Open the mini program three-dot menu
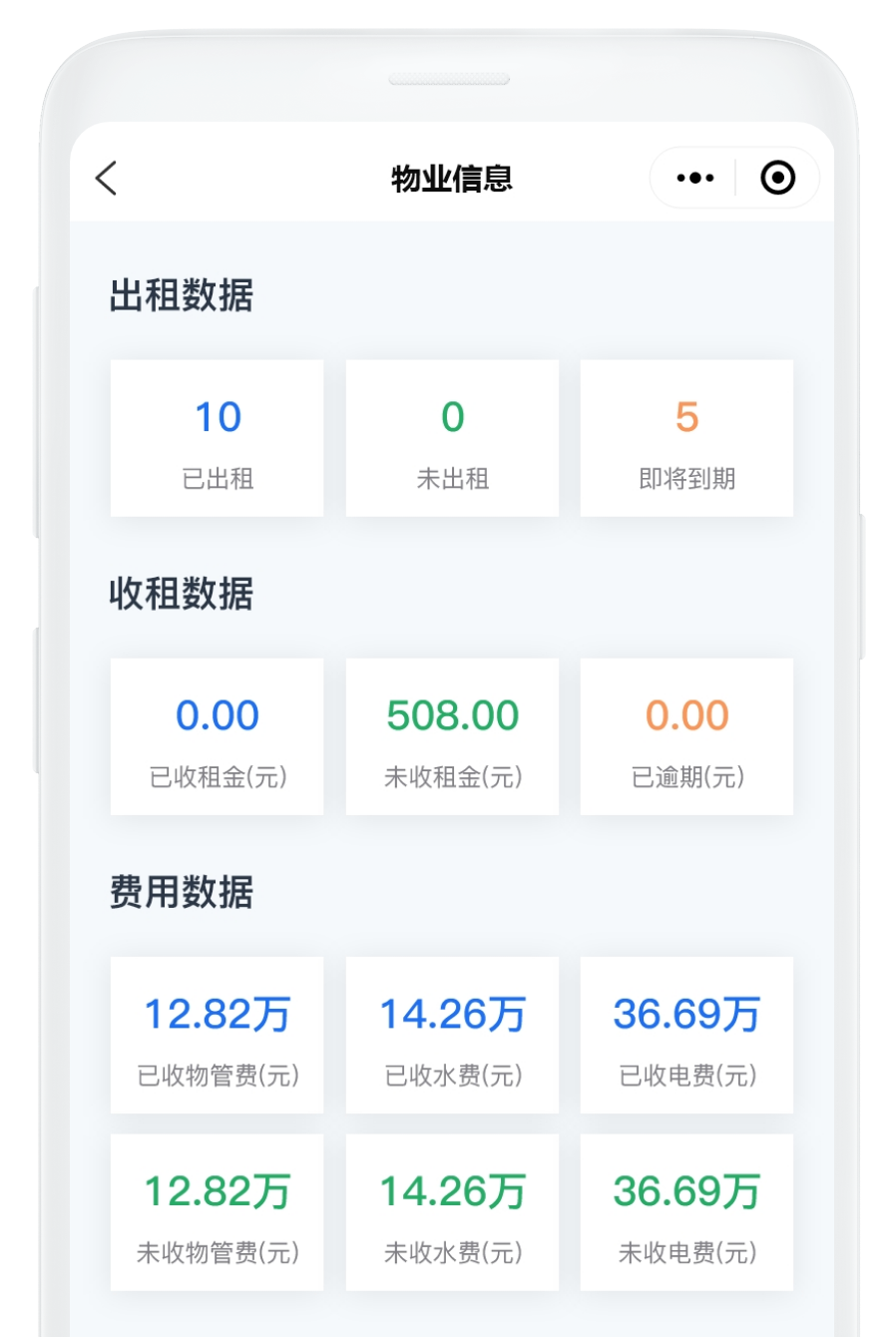The image size is (896, 1337). coord(695,179)
